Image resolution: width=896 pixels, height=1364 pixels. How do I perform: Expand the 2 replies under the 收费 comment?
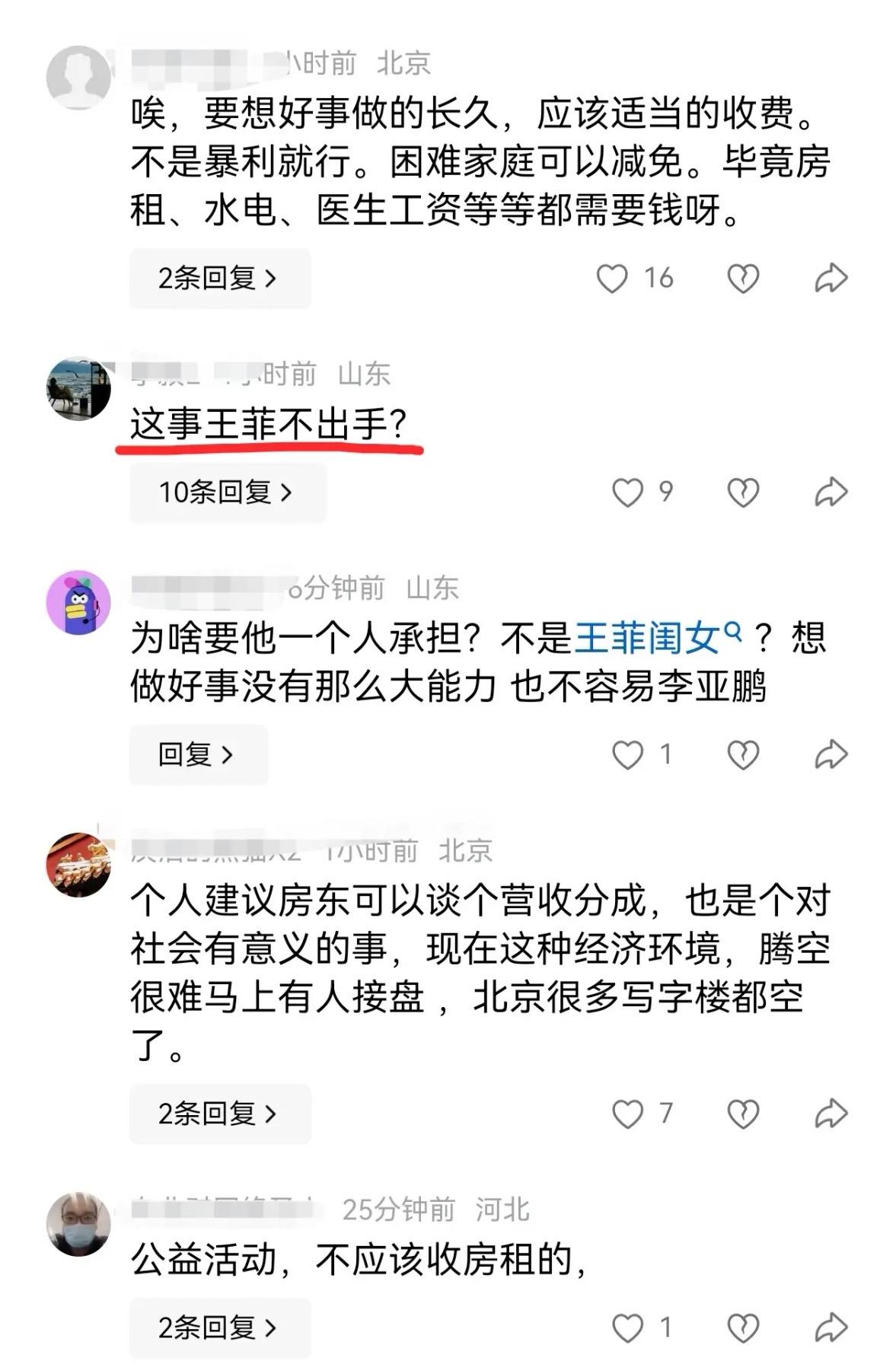click(219, 279)
